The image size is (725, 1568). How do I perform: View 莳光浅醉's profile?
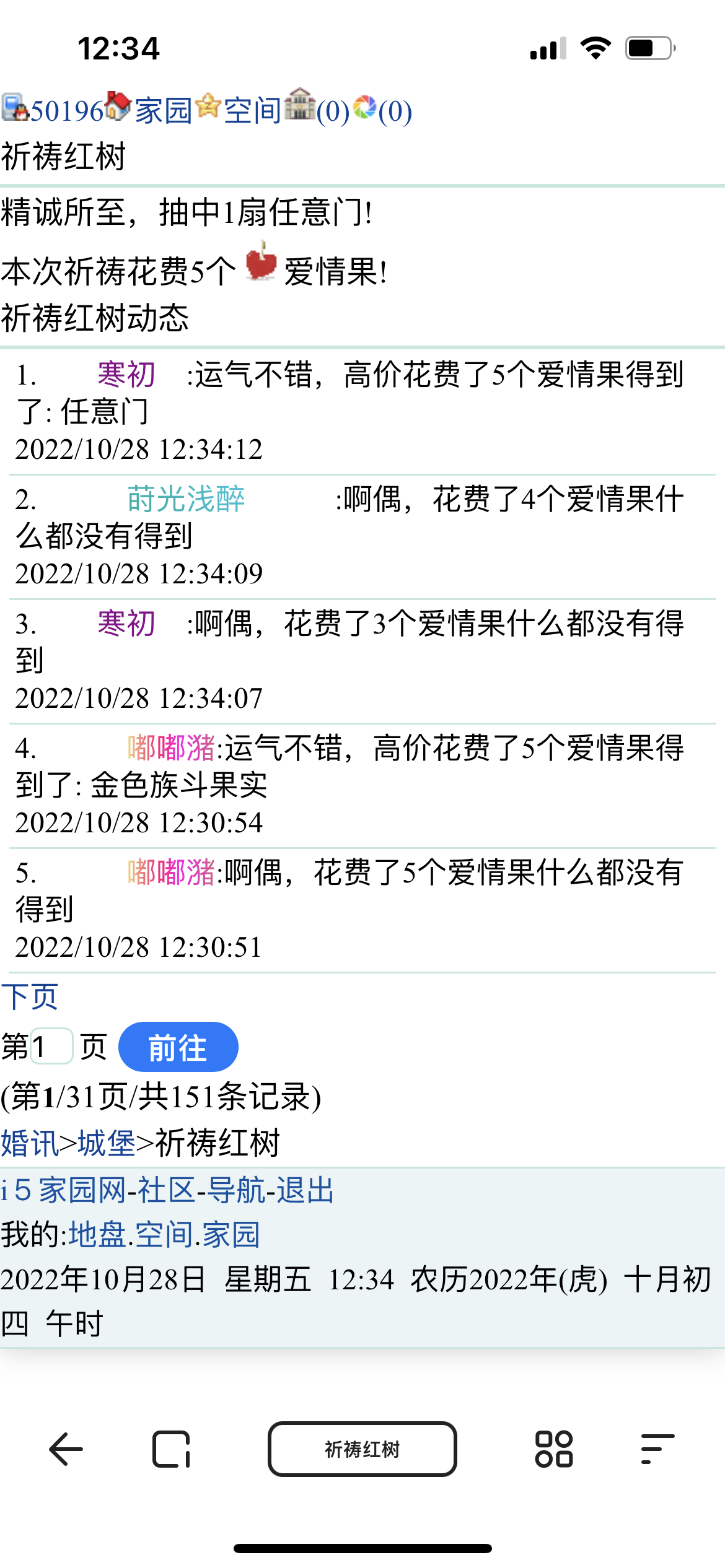pyautogui.click(x=186, y=500)
